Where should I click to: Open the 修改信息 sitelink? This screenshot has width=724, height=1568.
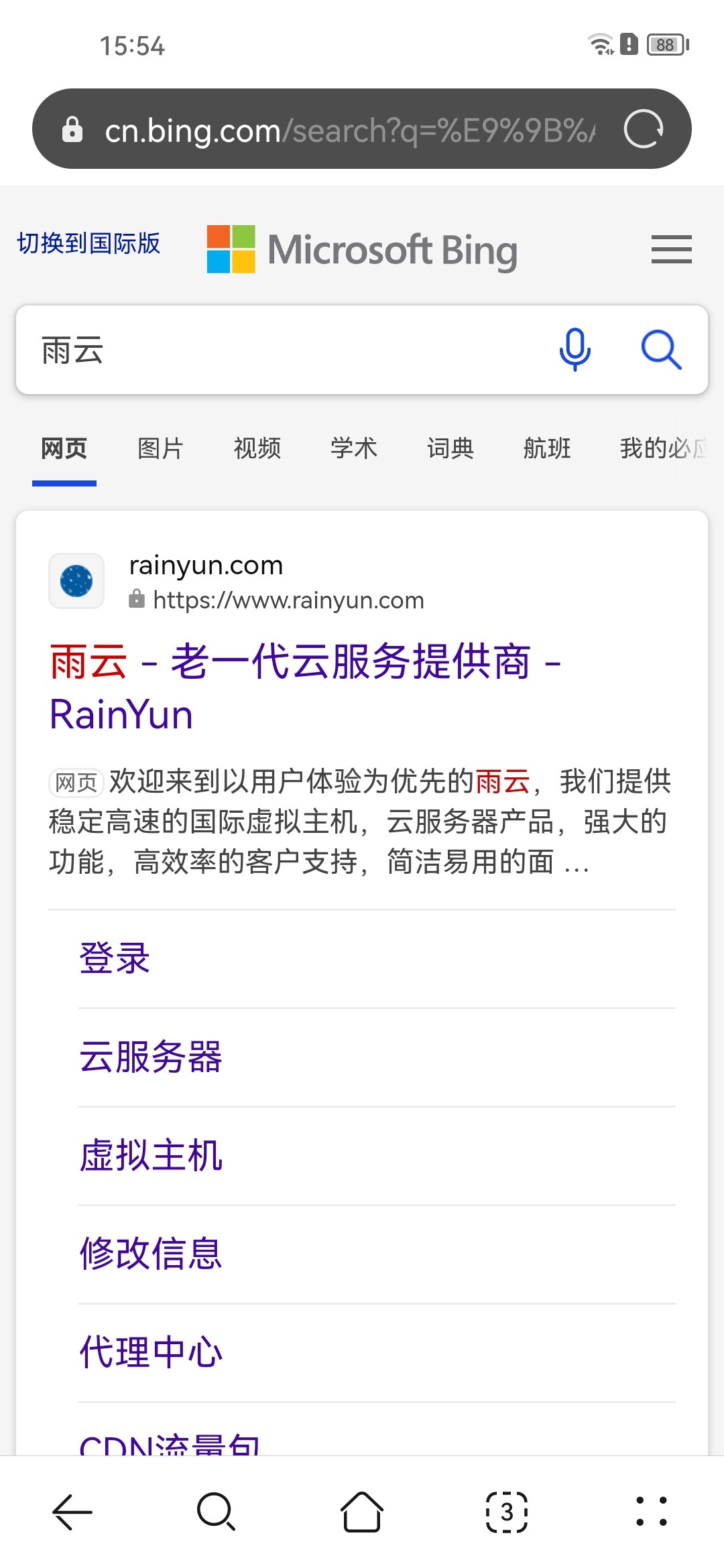coord(151,1254)
